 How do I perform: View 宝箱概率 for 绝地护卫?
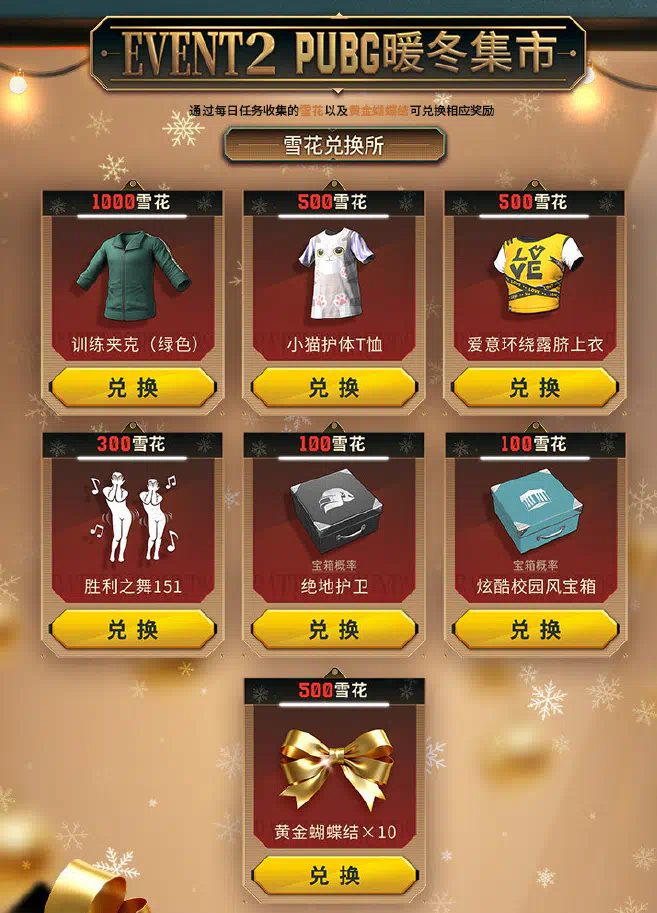(x=333, y=565)
